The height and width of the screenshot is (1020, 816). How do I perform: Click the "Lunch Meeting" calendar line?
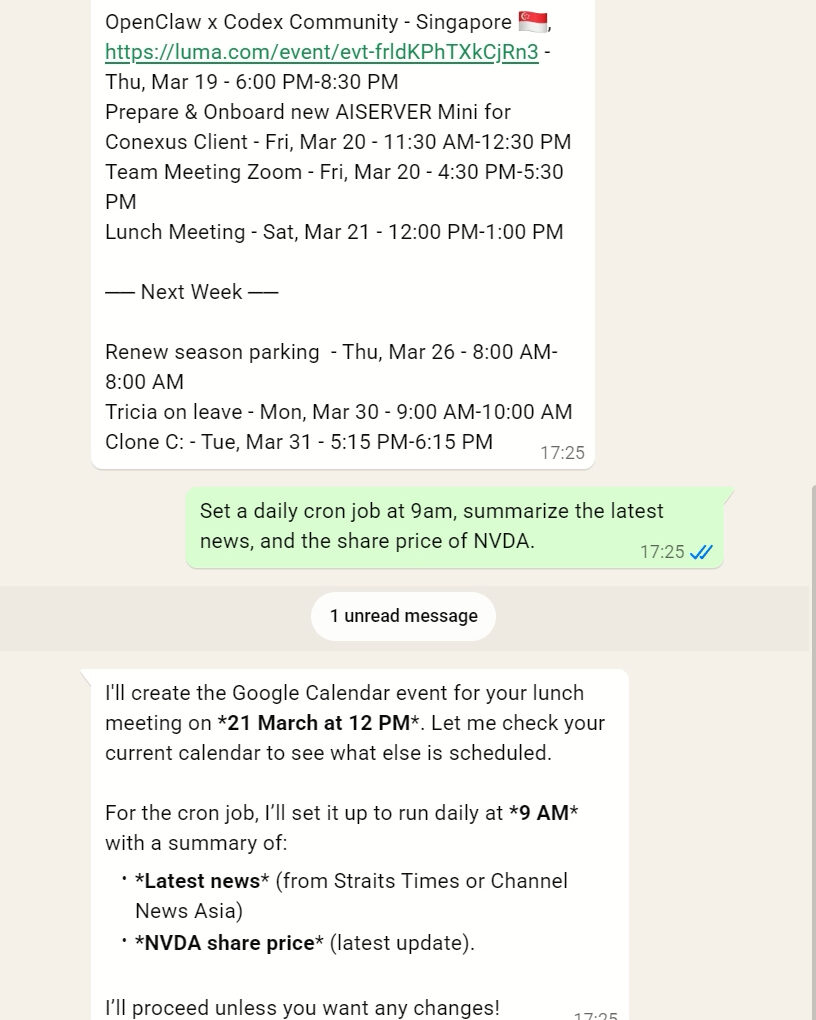point(334,232)
